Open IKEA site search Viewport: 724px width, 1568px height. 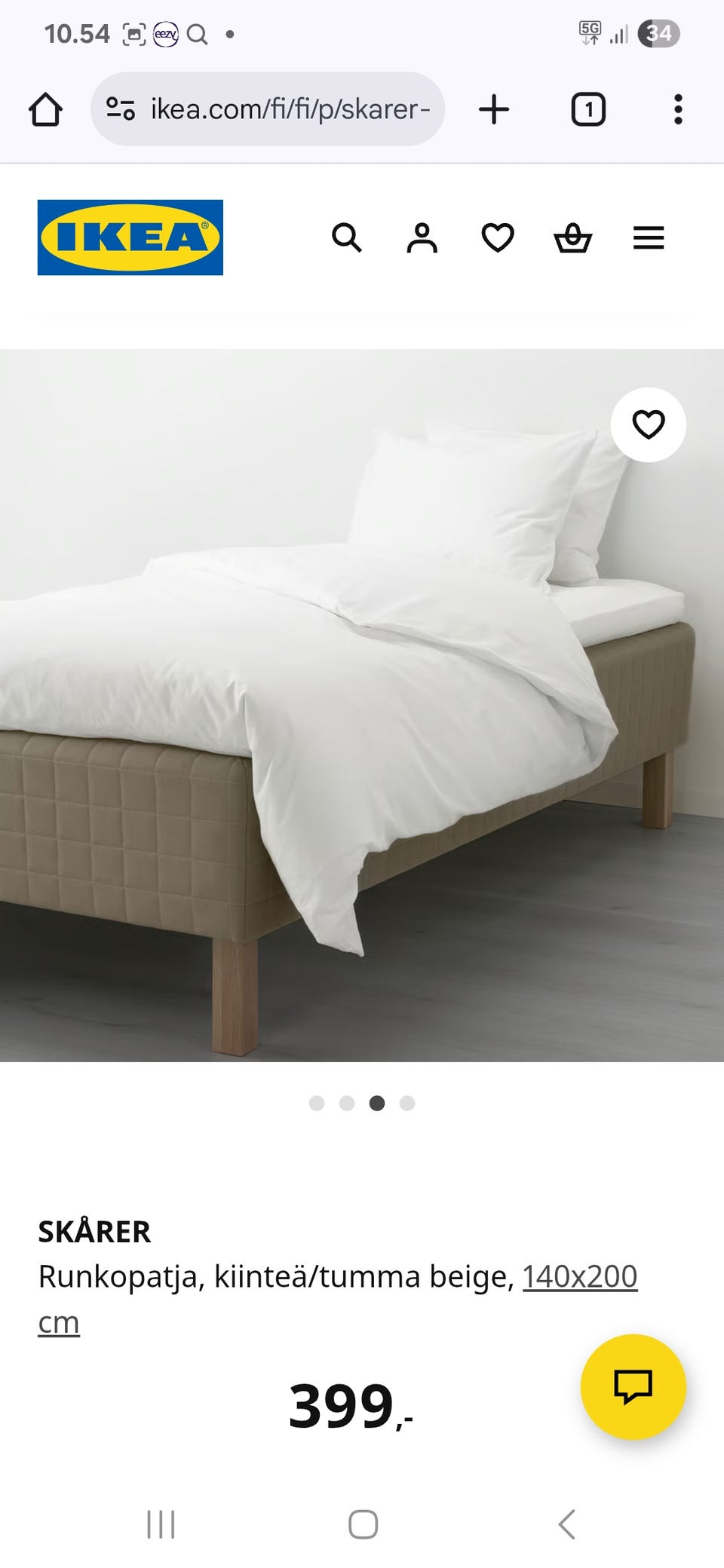click(347, 238)
